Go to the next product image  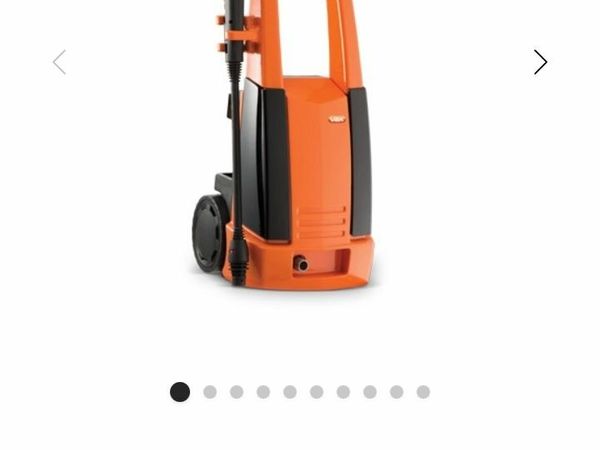(x=540, y=62)
